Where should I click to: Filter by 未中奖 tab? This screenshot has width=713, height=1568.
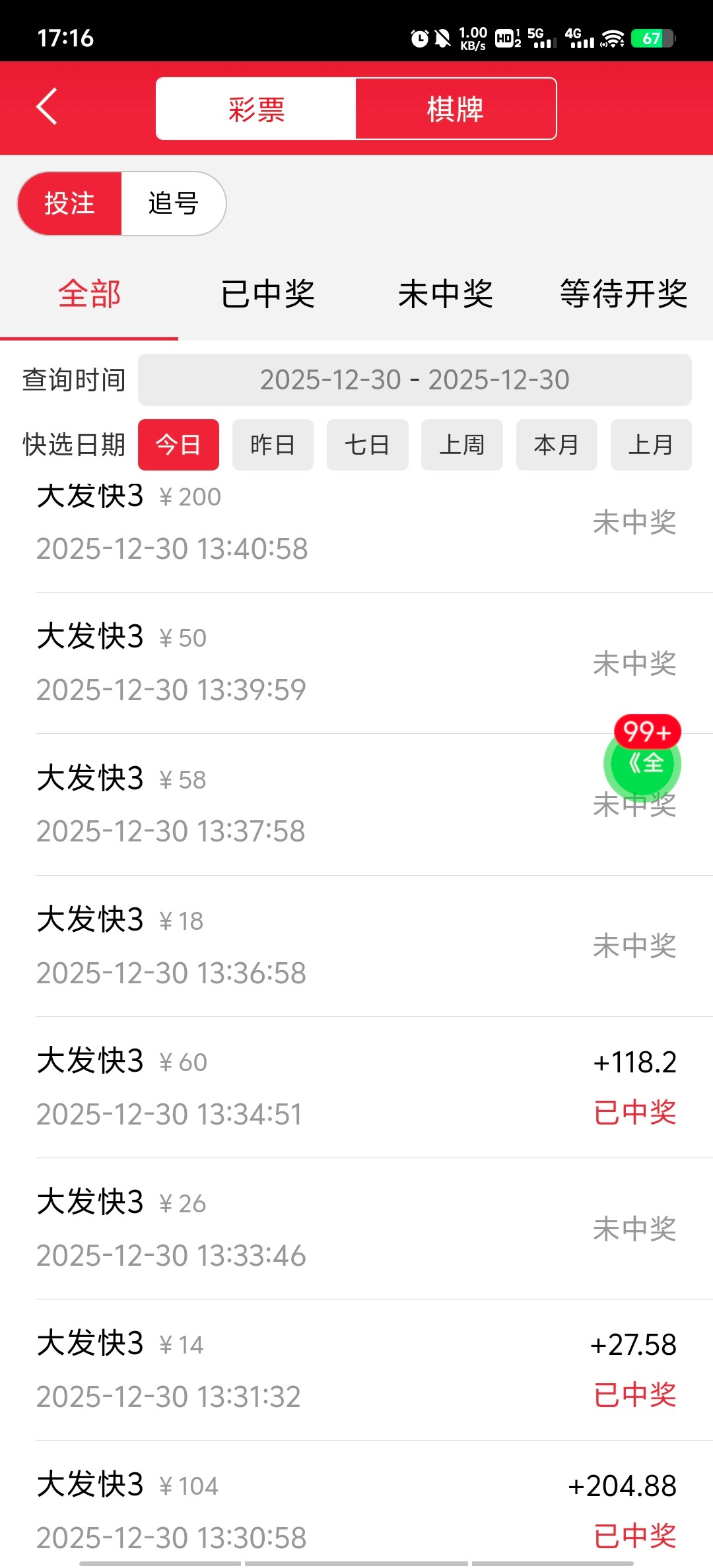pos(446,294)
